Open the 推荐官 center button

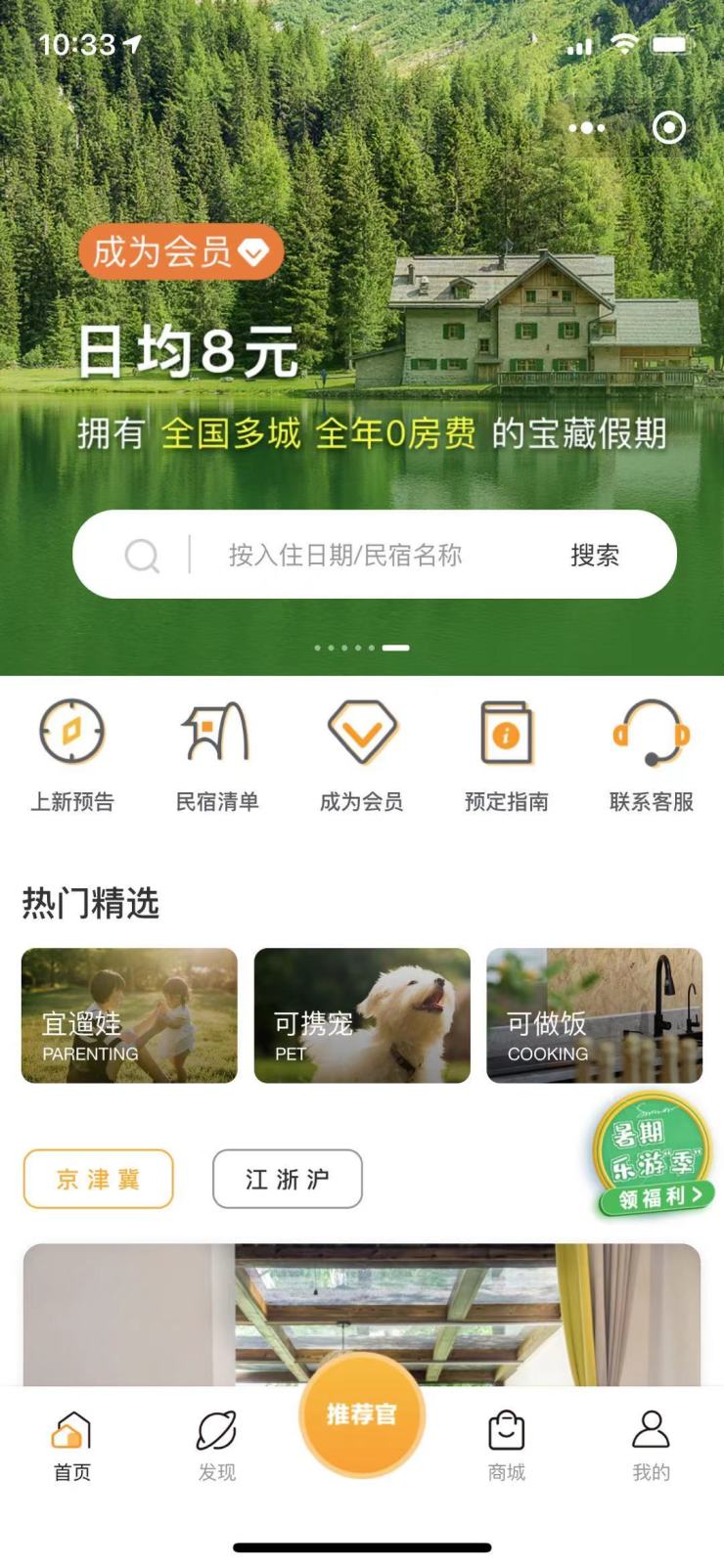point(362,1414)
